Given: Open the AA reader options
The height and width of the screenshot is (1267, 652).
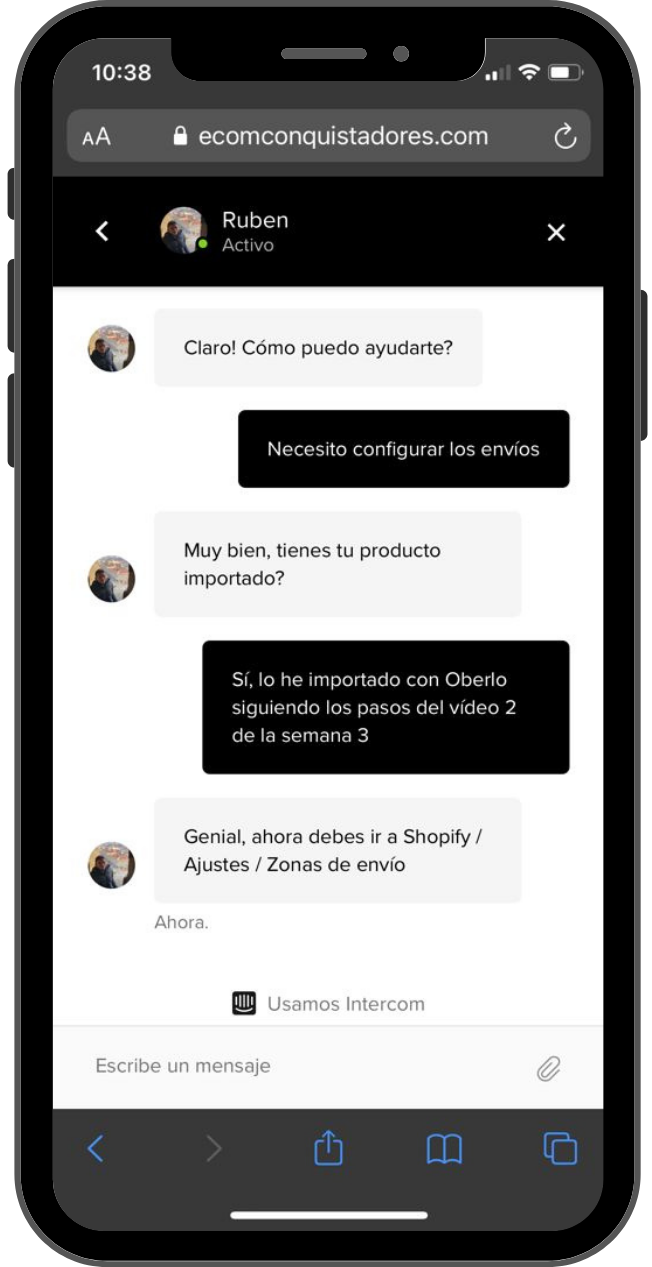Looking at the screenshot, I should (97, 137).
